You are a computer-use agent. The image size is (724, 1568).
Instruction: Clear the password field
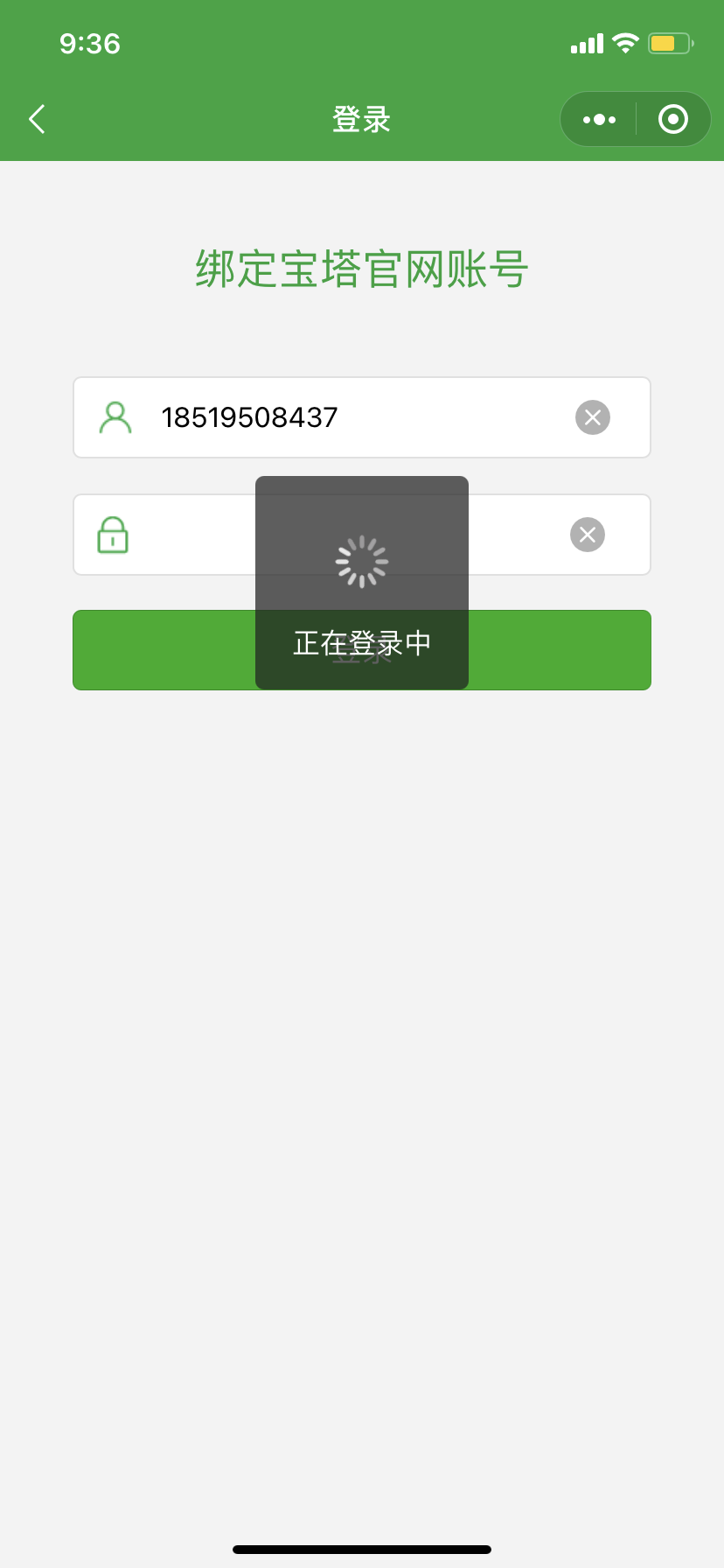point(588,535)
